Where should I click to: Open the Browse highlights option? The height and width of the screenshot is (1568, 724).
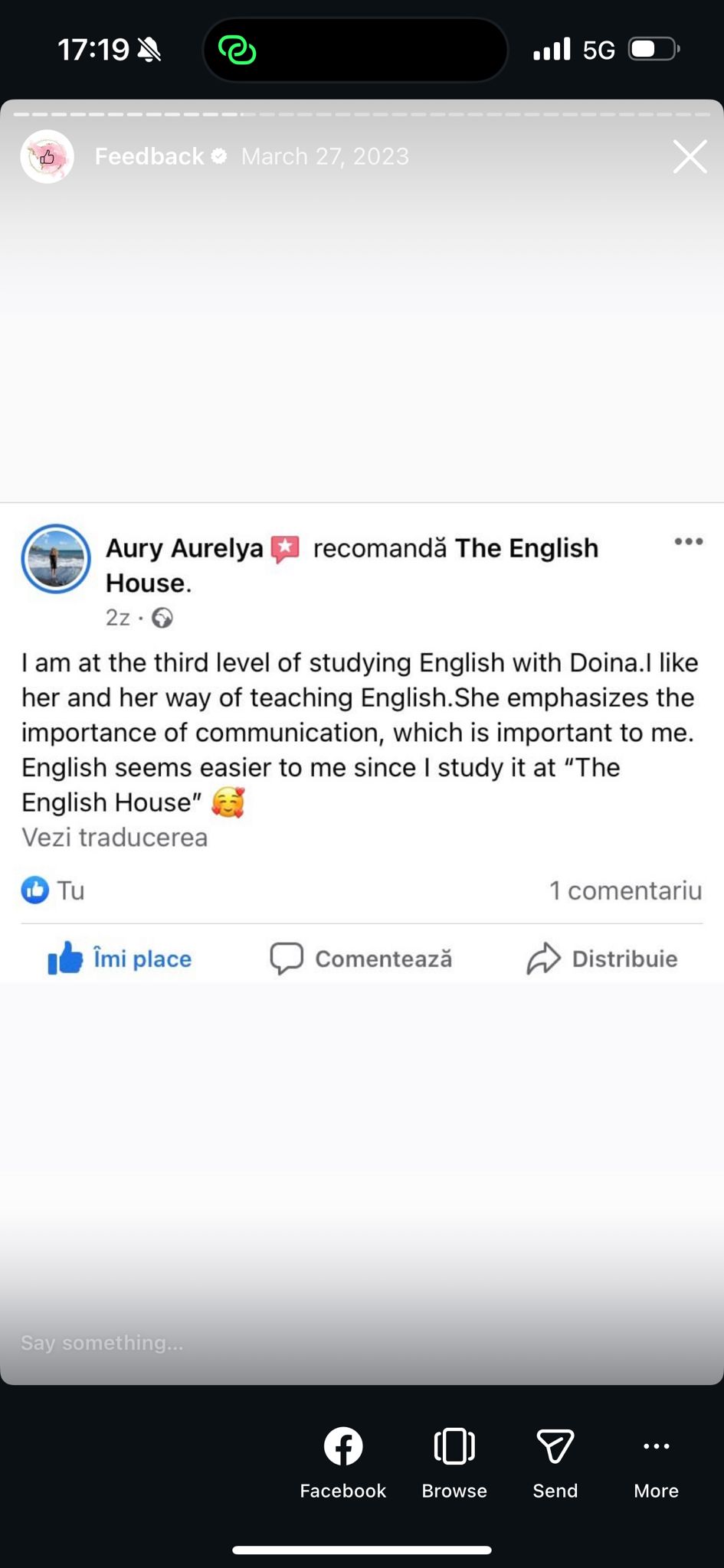pyautogui.click(x=454, y=1463)
